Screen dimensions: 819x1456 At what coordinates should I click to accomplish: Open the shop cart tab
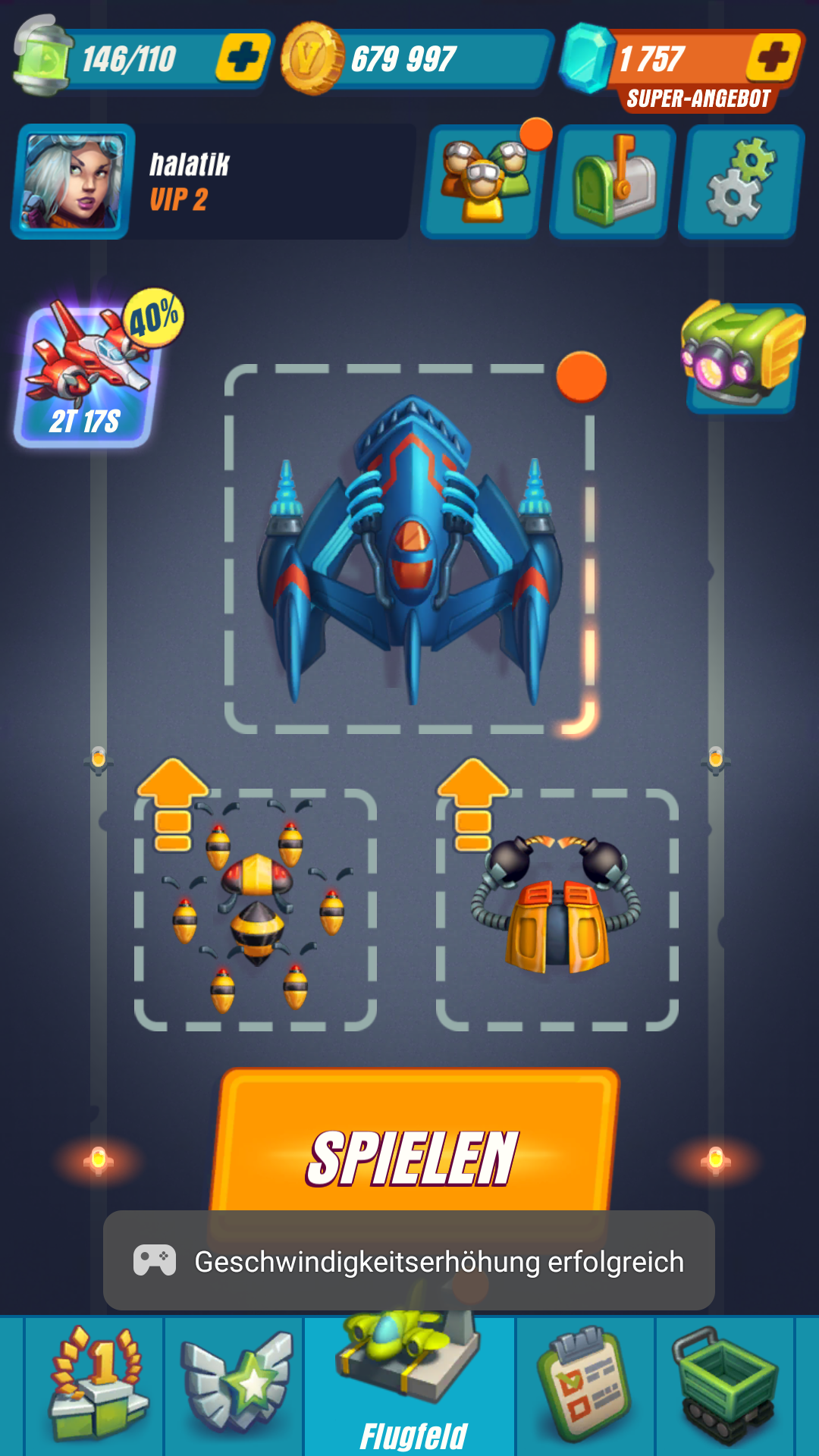[725, 1385]
